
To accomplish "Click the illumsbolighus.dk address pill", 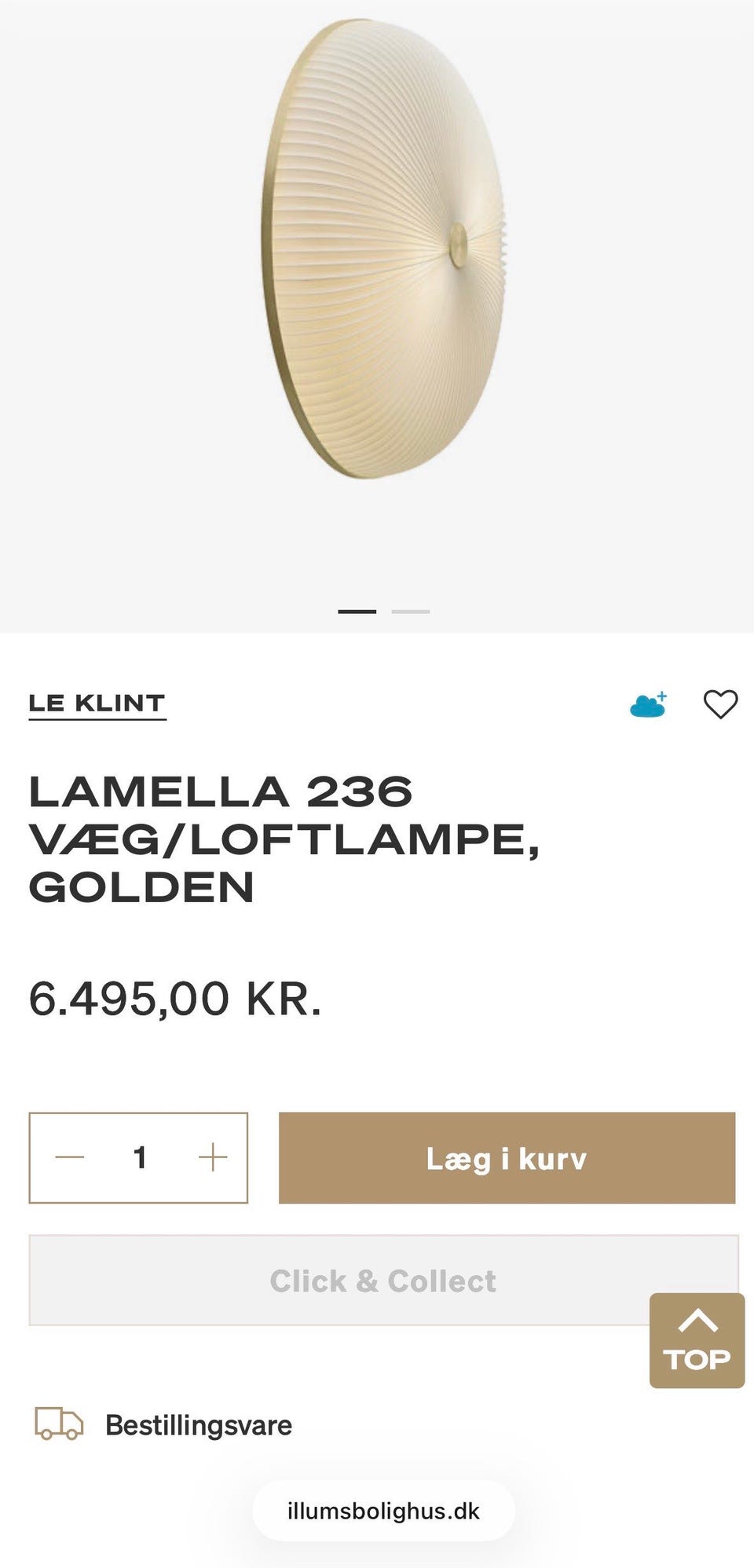I will [x=382, y=1510].
